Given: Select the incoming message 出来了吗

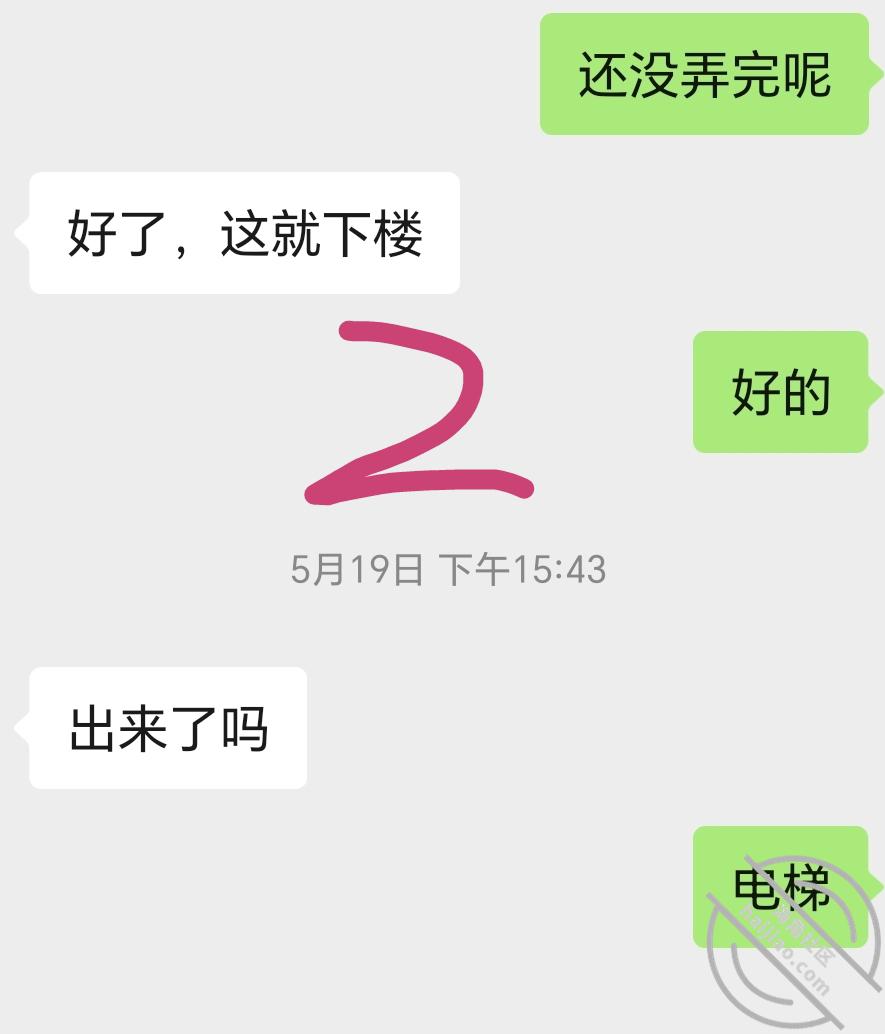Looking at the screenshot, I should point(168,728).
